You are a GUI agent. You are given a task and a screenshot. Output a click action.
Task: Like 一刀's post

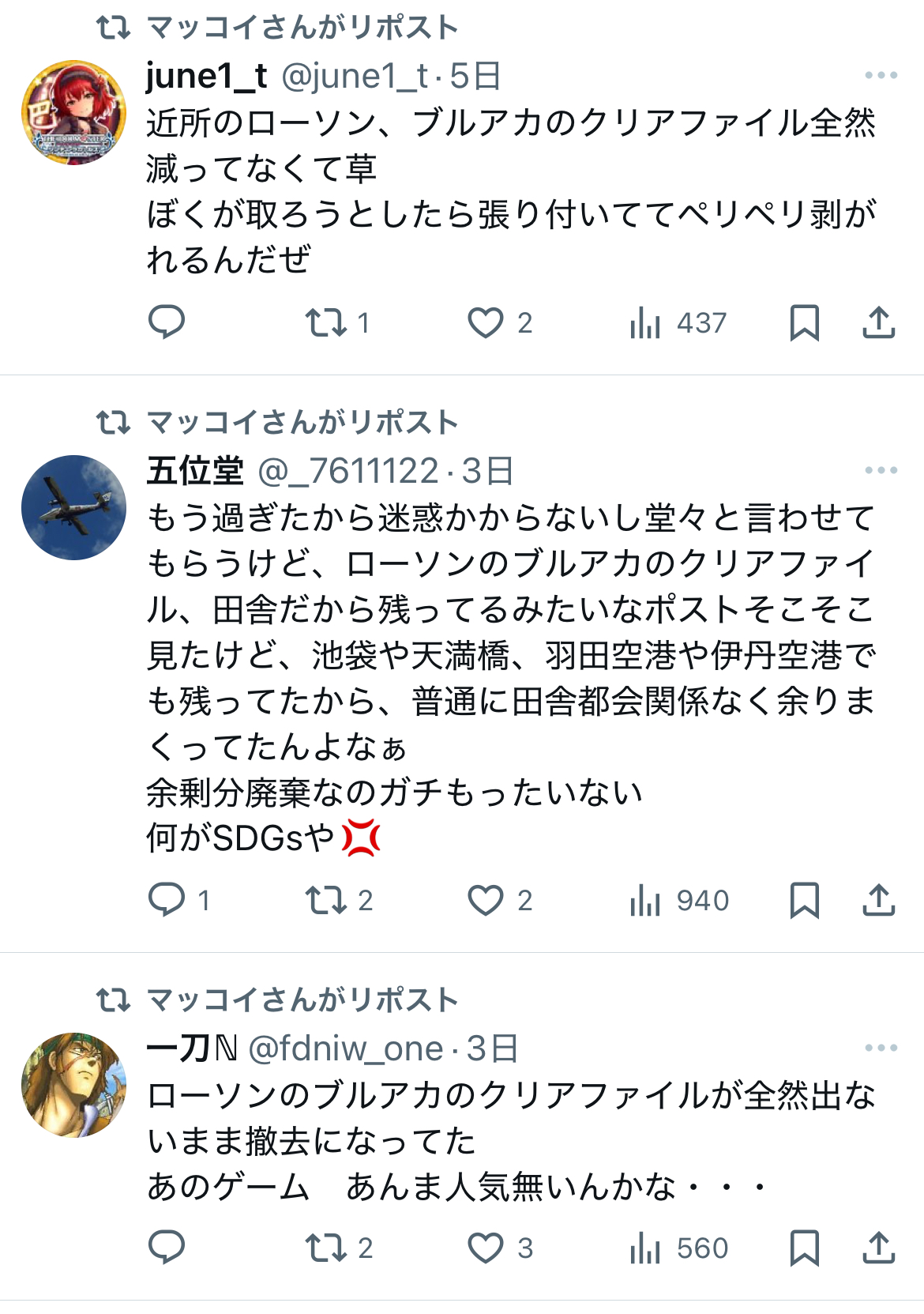tap(486, 1248)
